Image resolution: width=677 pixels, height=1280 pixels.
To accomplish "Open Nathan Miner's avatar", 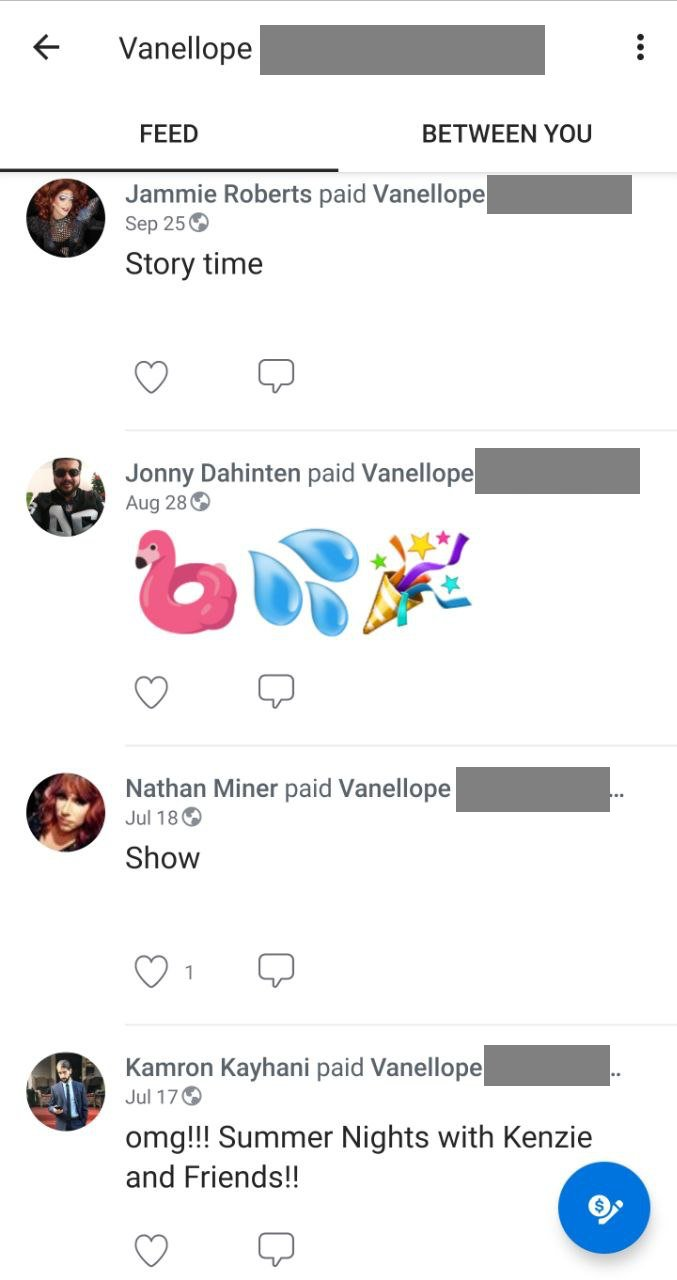I will point(66,812).
